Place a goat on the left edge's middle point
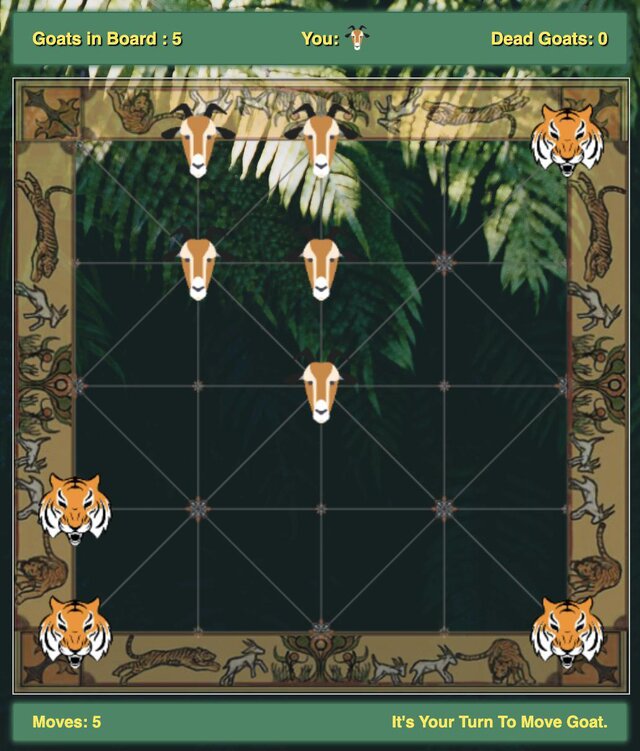 (x=76, y=386)
